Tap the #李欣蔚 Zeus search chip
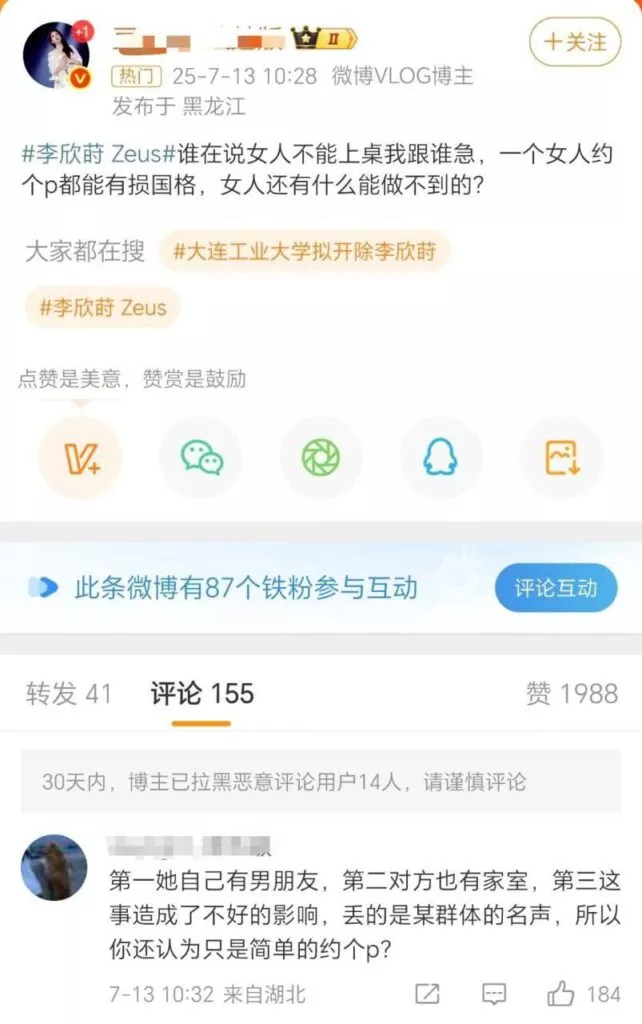Image resolution: width=642 pixels, height=1024 pixels. tap(103, 306)
